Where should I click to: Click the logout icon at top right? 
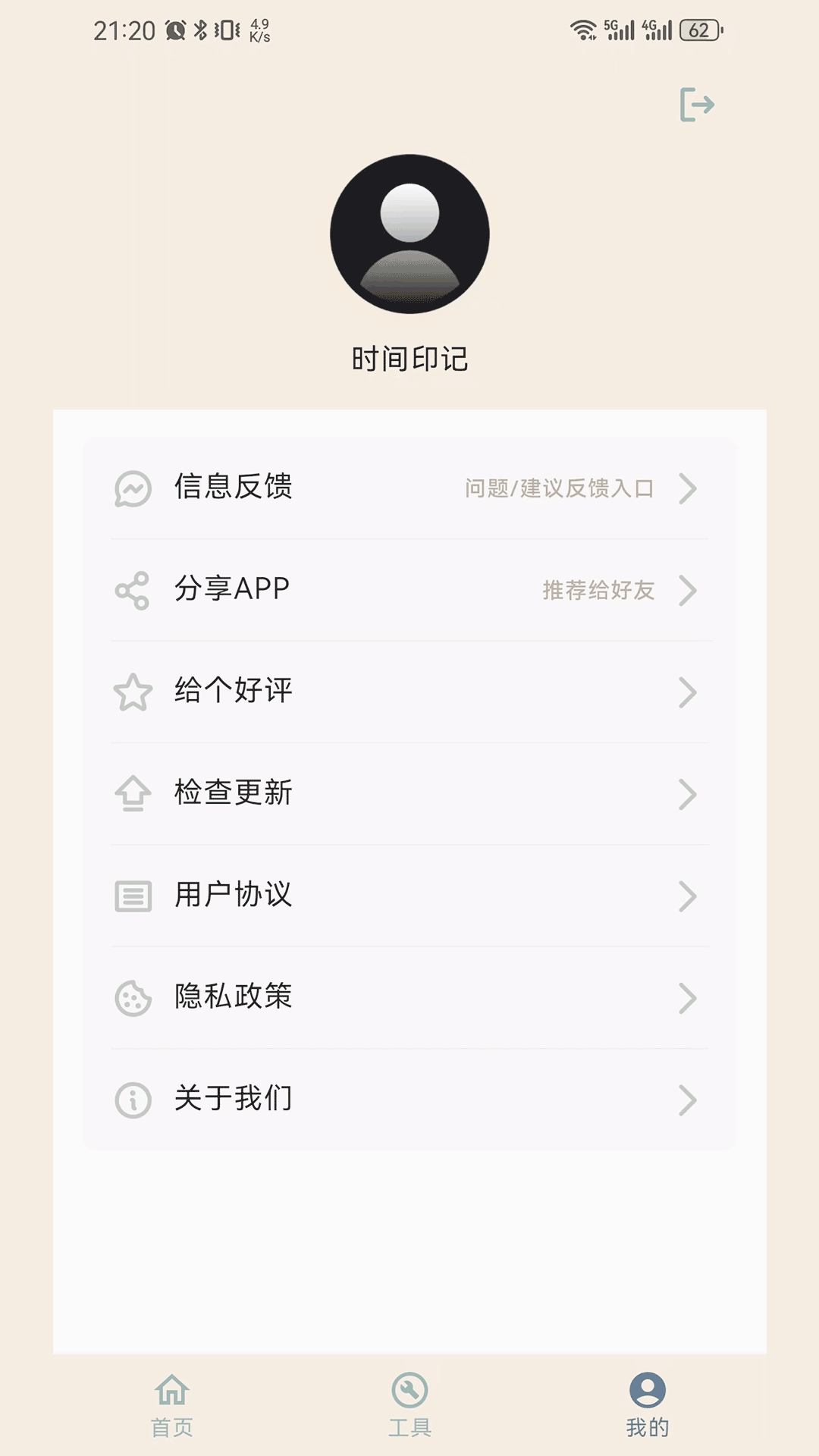coord(696,106)
